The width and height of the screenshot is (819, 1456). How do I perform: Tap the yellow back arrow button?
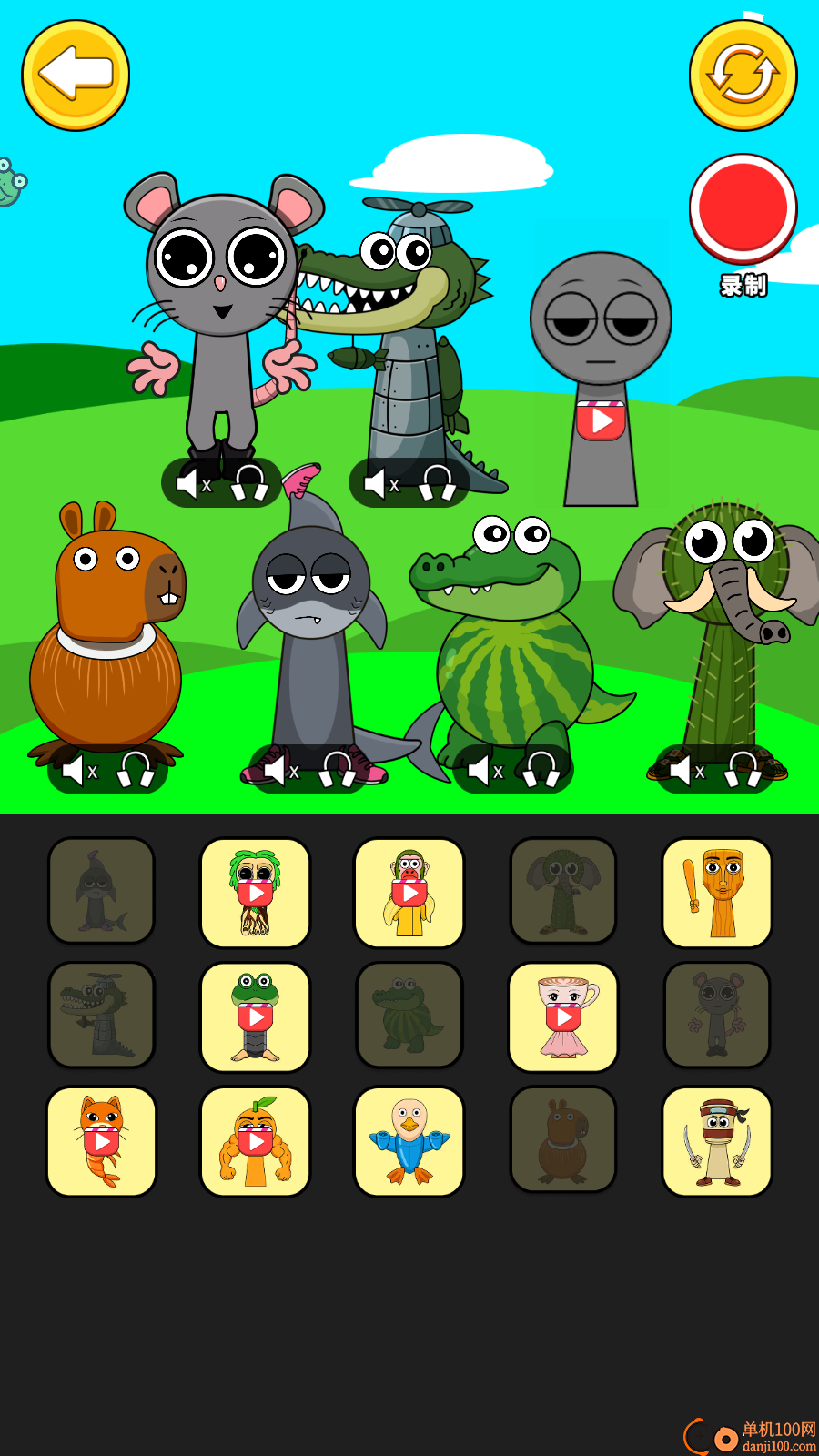click(76, 76)
